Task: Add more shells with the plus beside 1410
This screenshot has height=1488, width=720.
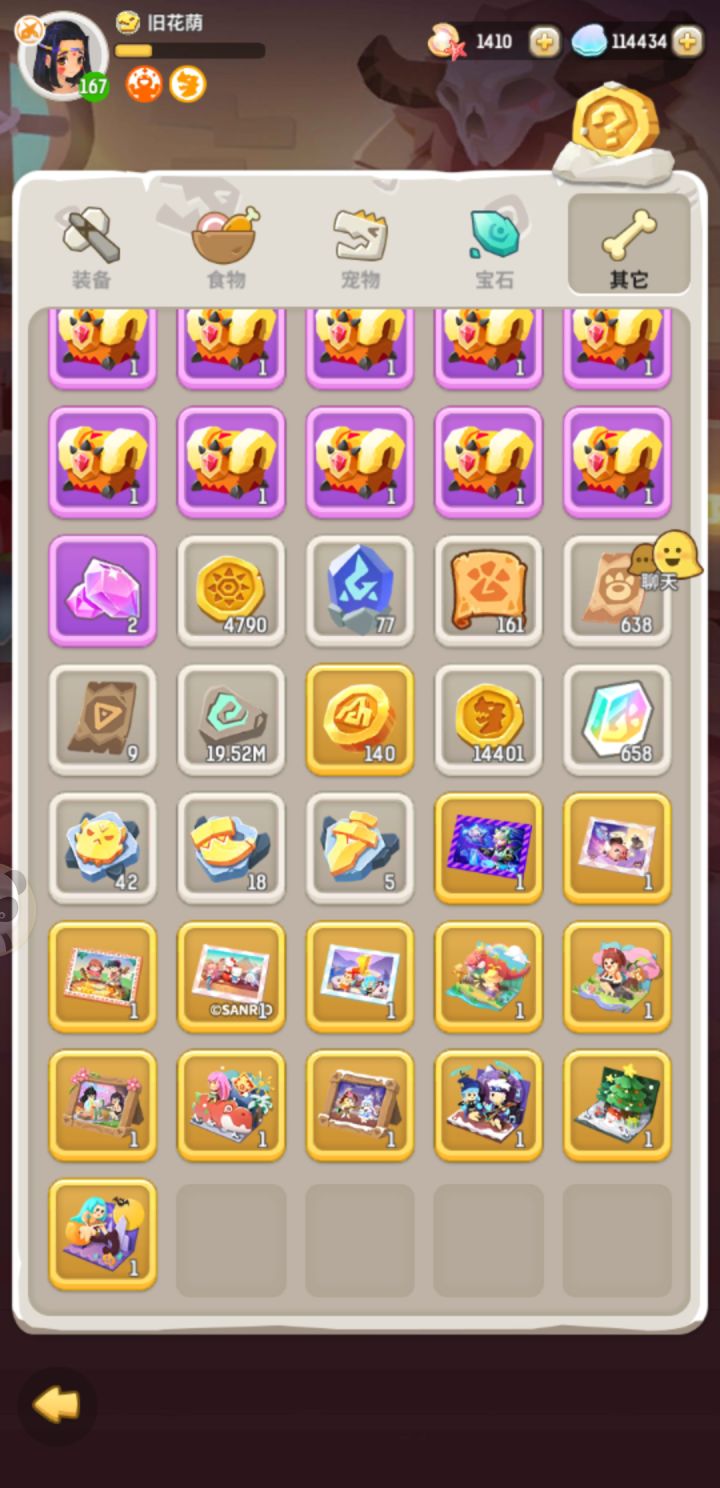Action: click(x=544, y=42)
